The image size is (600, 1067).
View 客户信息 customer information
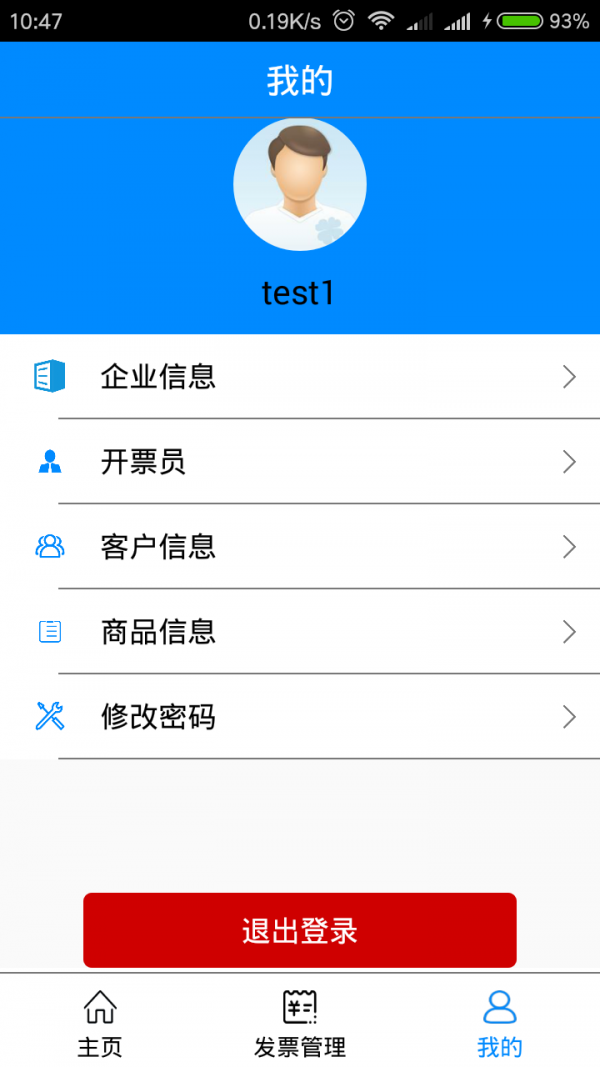pos(300,547)
